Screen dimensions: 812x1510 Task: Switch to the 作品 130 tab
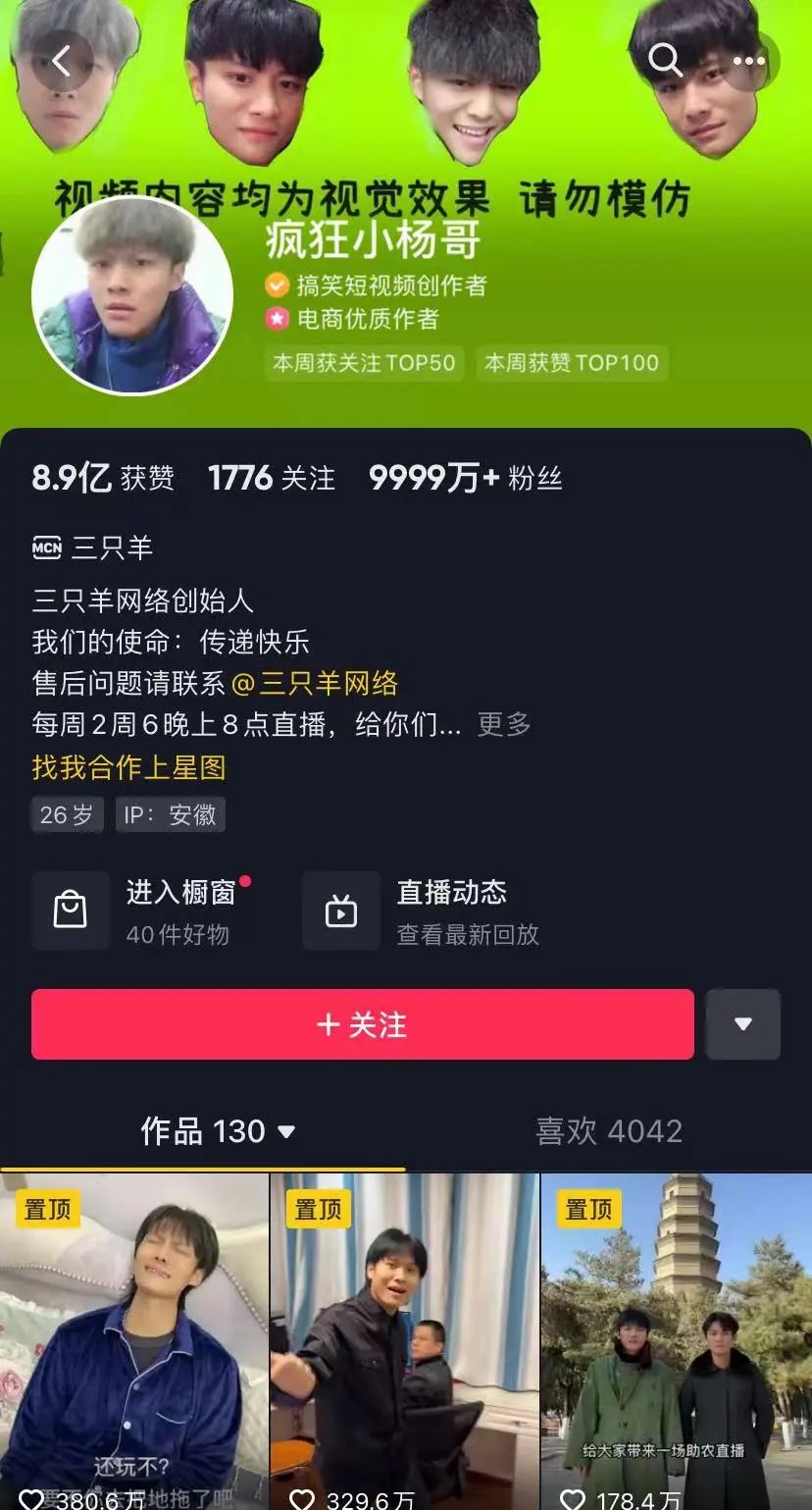[217, 1131]
